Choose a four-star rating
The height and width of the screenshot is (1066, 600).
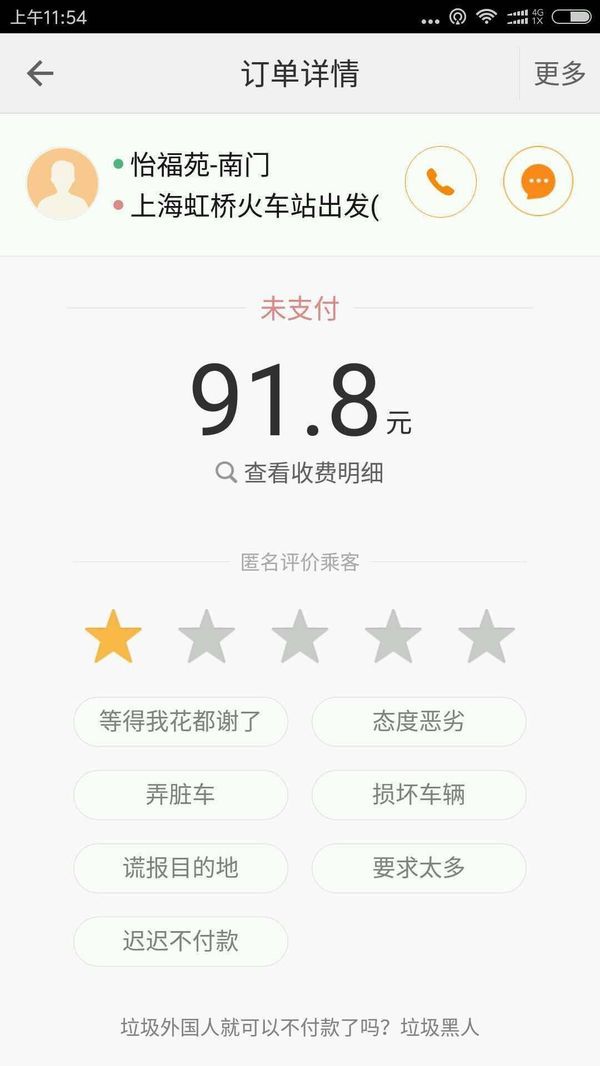pyautogui.click(x=393, y=637)
